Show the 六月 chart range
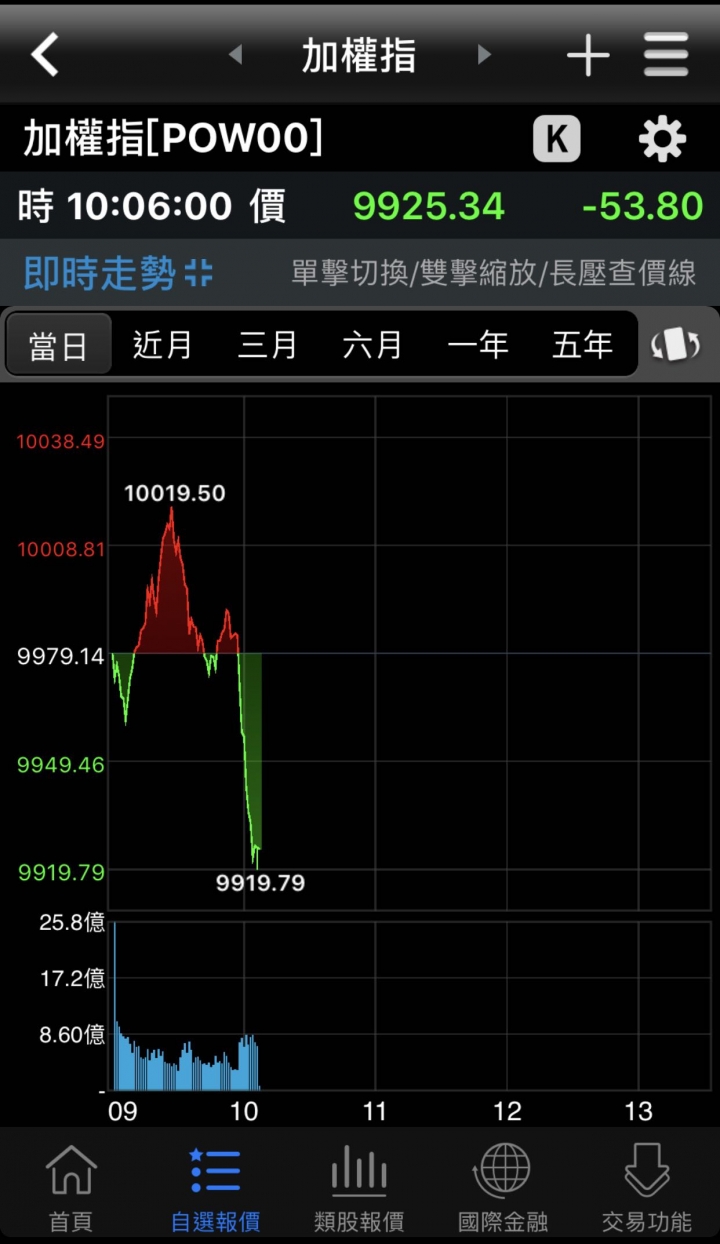The width and height of the screenshot is (720, 1244). click(x=373, y=346)
